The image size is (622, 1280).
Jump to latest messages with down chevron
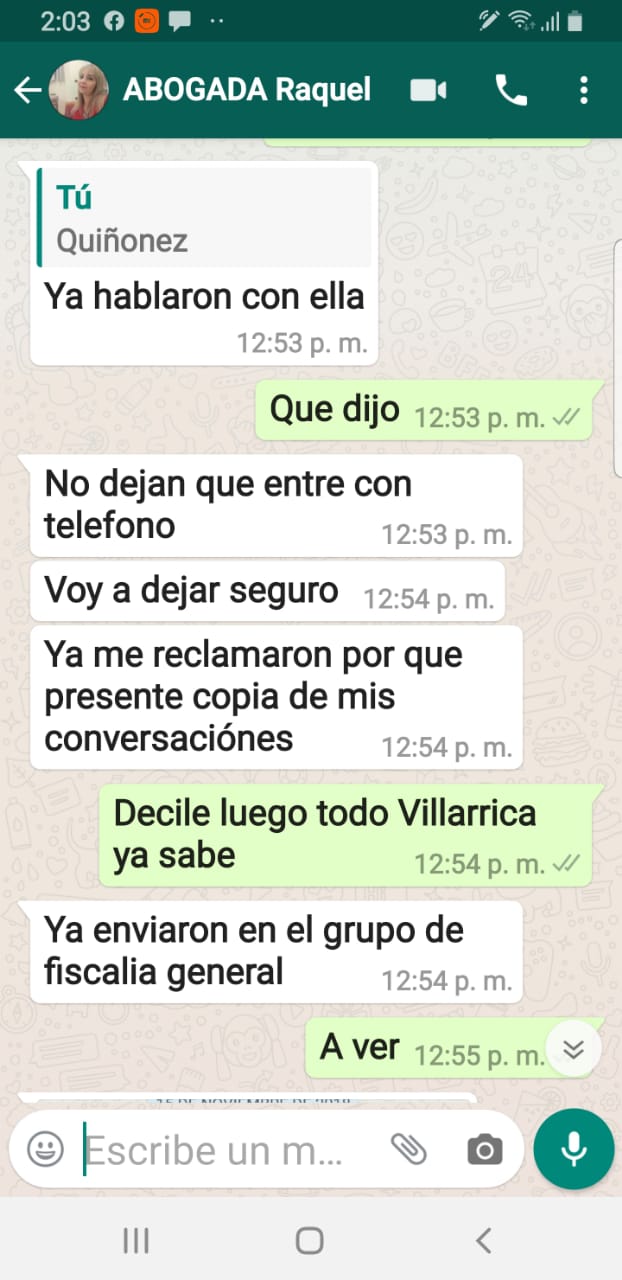(x=573, y=1049)
